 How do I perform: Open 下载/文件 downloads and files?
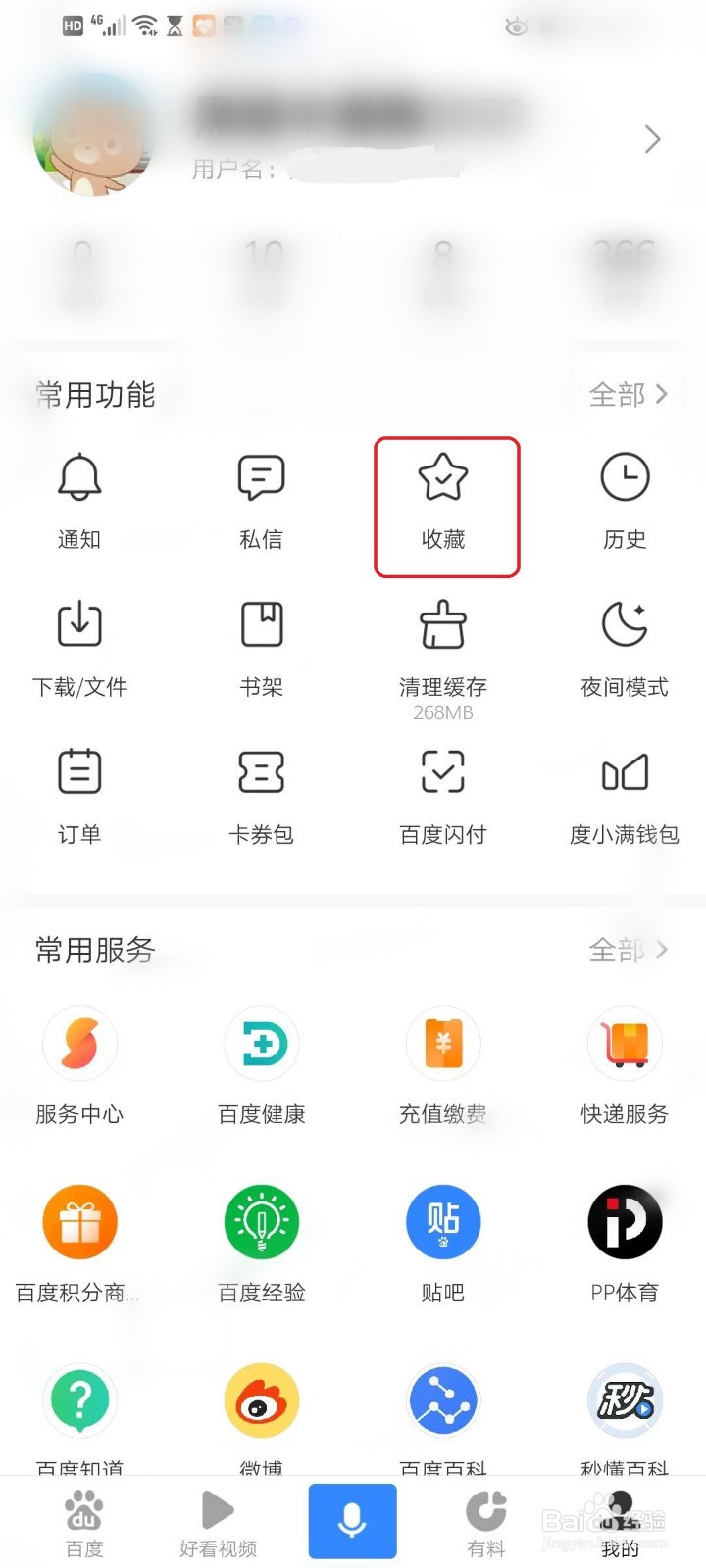(79, 647)
